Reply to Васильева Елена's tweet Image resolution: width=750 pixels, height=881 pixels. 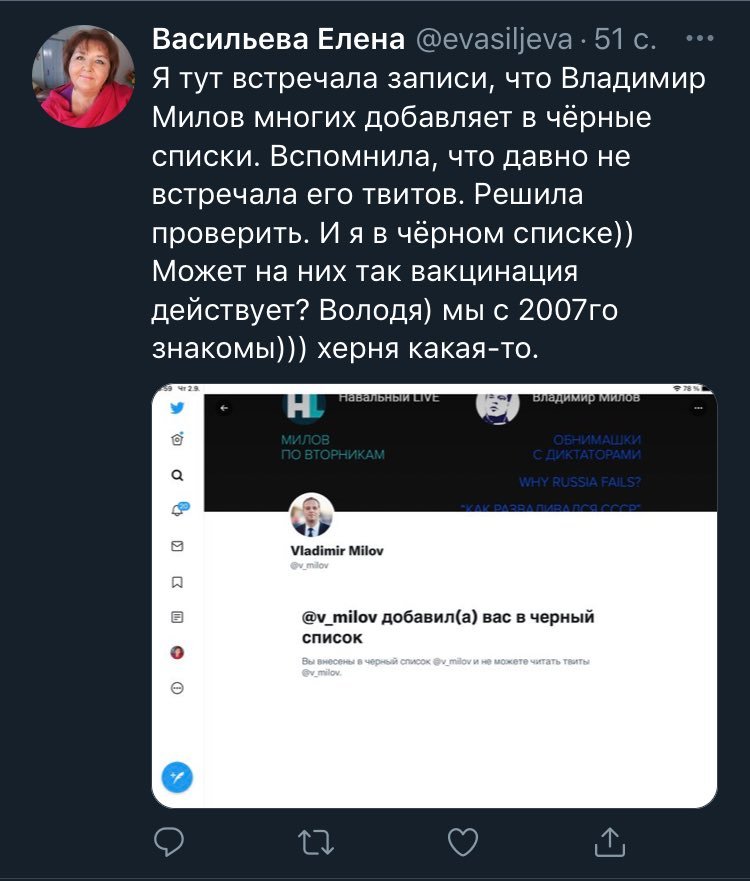[x=168, y=844]
